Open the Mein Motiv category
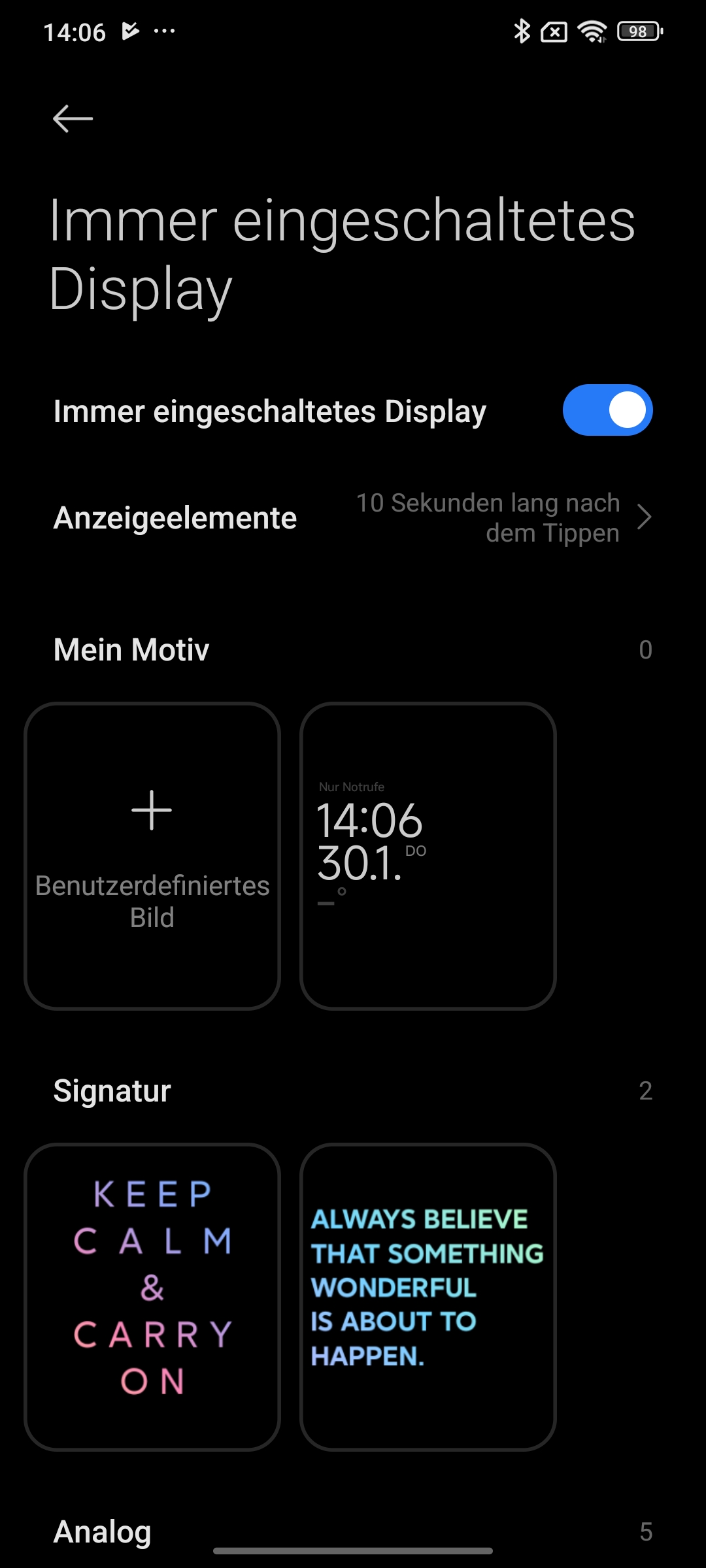This screenshot has width=706, height=1568. [x=353, y=649]
